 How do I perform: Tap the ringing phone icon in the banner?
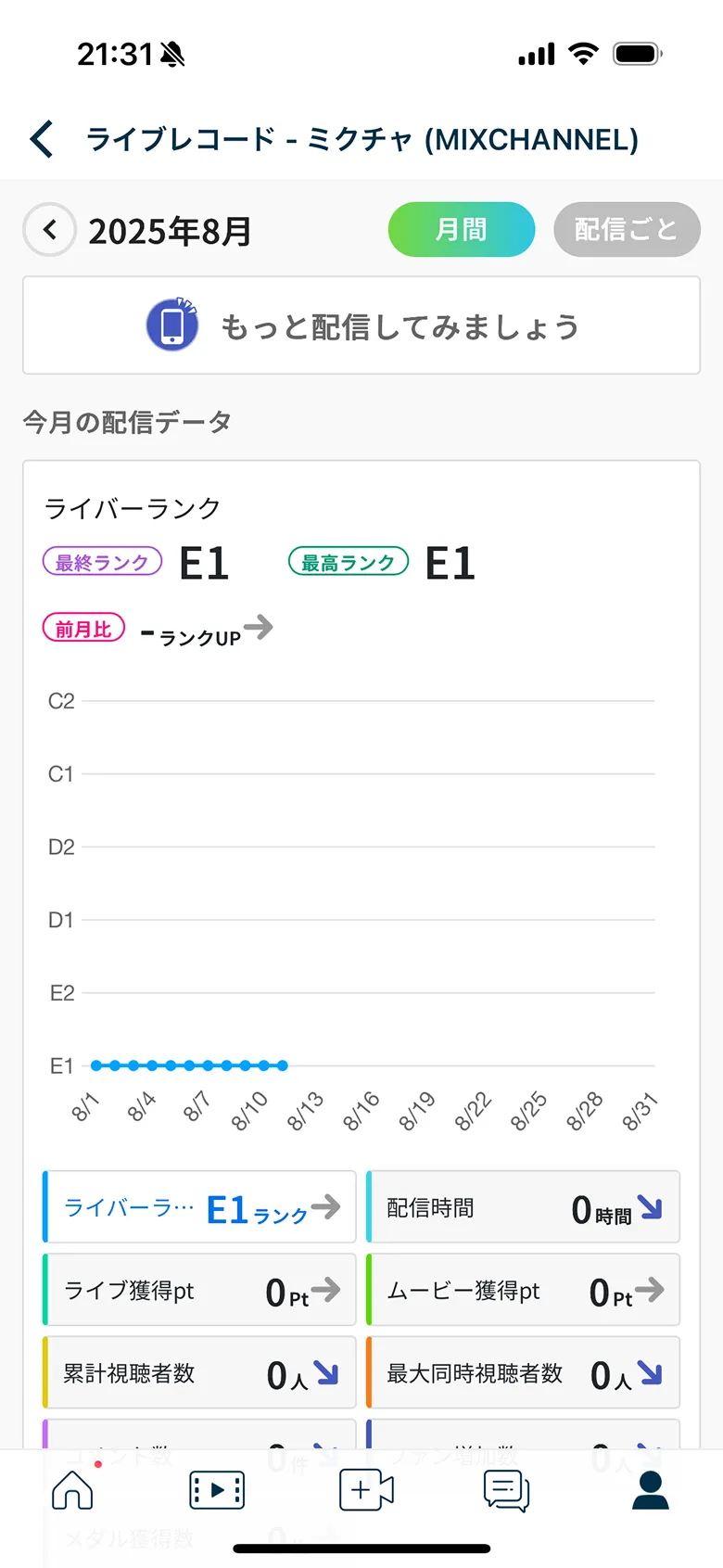(174, 325)
